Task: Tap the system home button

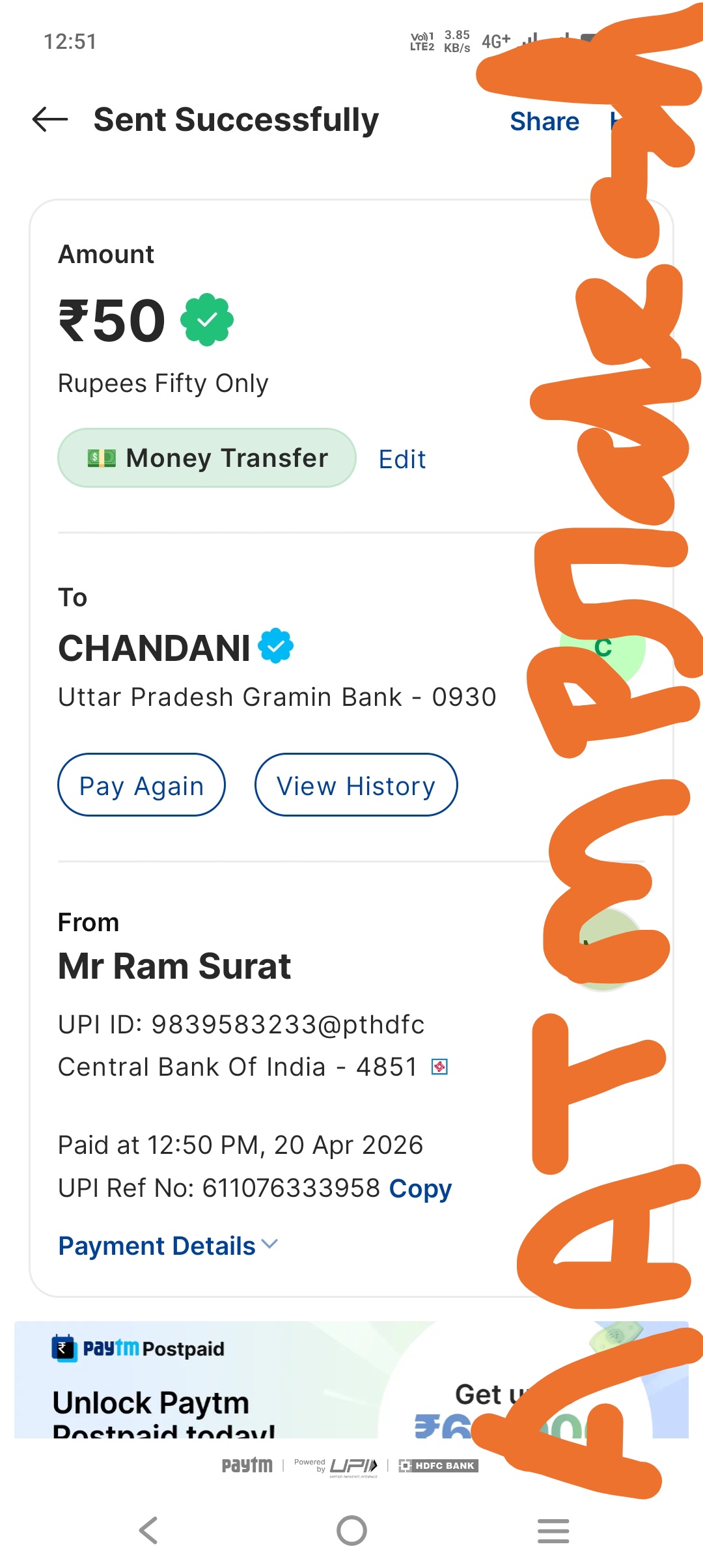Action: pos(351,1530)
